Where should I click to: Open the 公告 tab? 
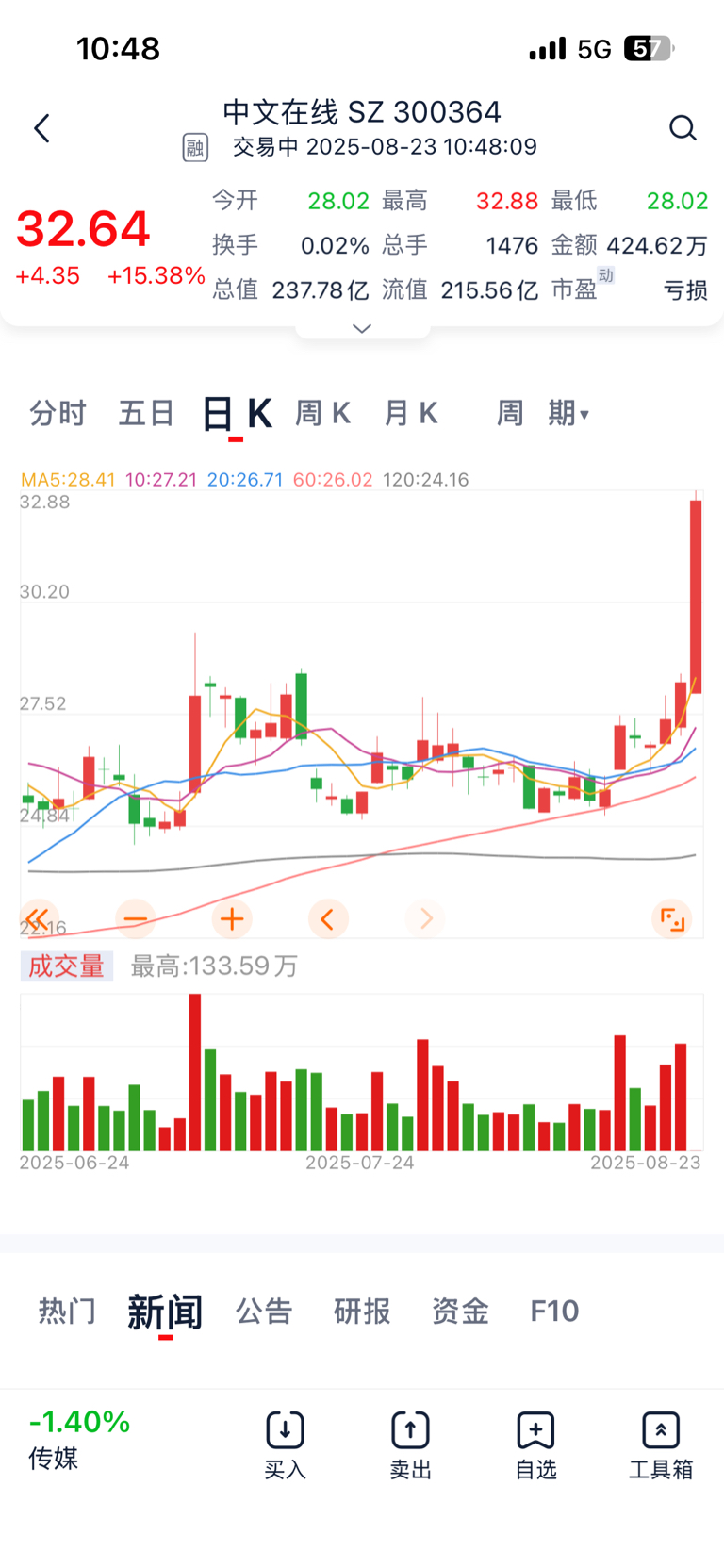pyautogui.click(x=264, y=1311)
